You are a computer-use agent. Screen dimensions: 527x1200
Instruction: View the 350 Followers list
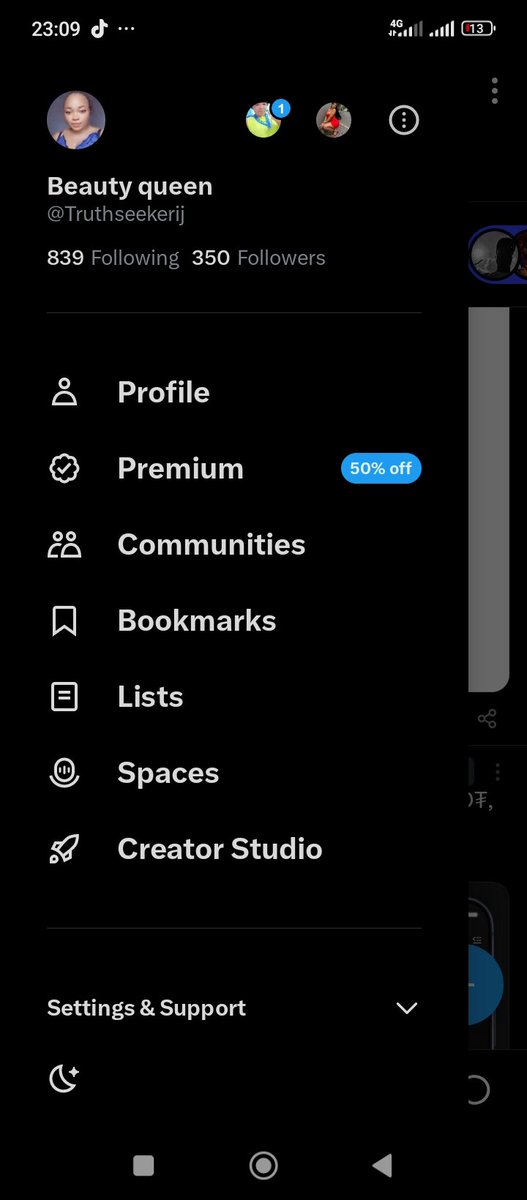click(259, 258)
